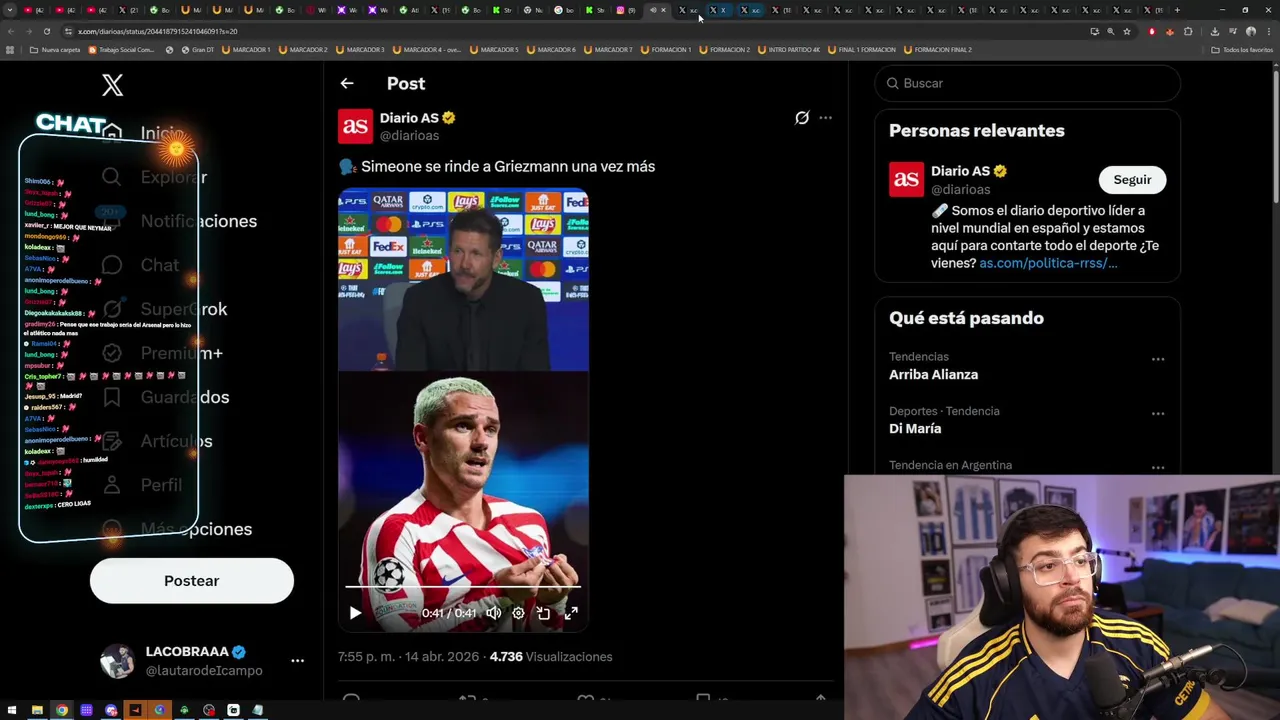Open video playback settings gear
Image resolution: width=1280 pixels, height=720 pixels.
tap(518, 613)
